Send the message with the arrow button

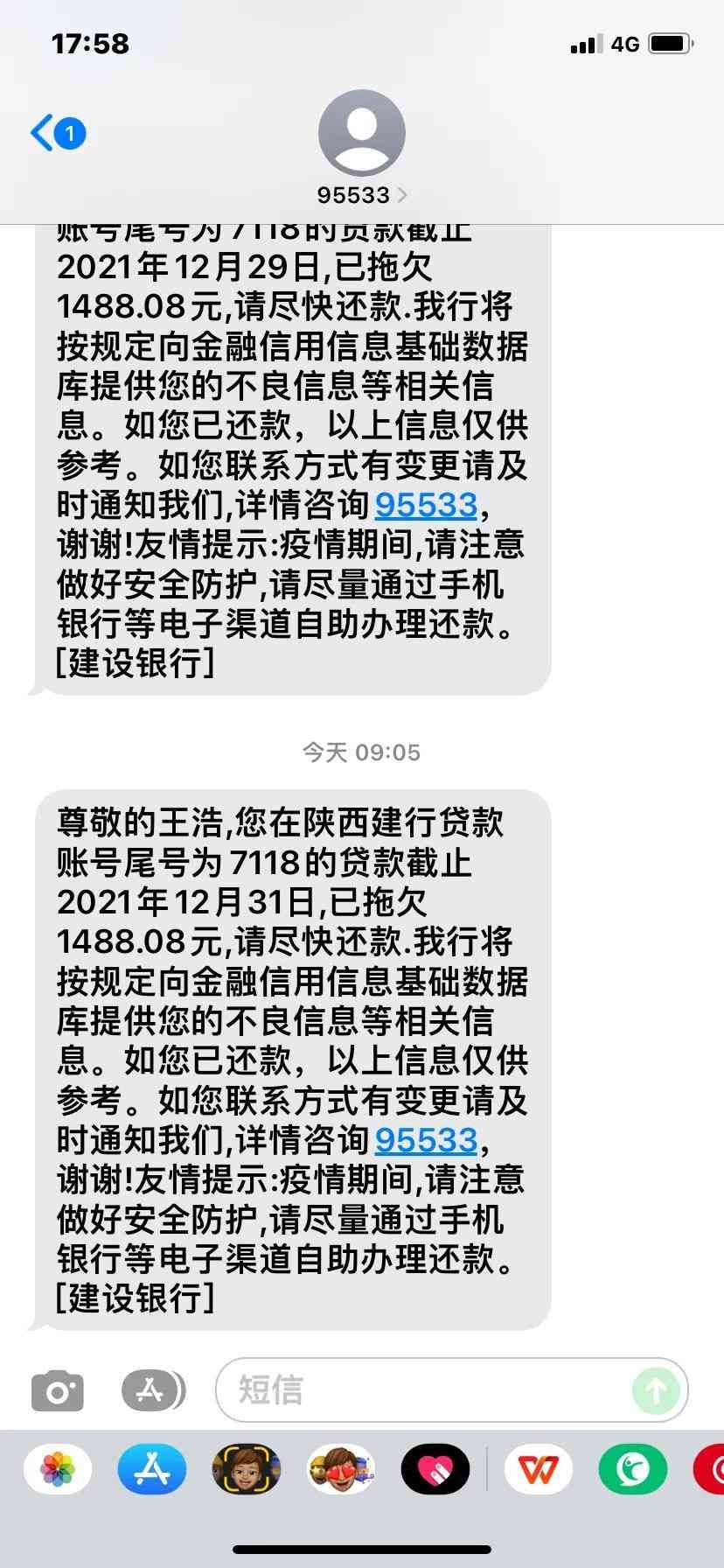pos(656,1389)
